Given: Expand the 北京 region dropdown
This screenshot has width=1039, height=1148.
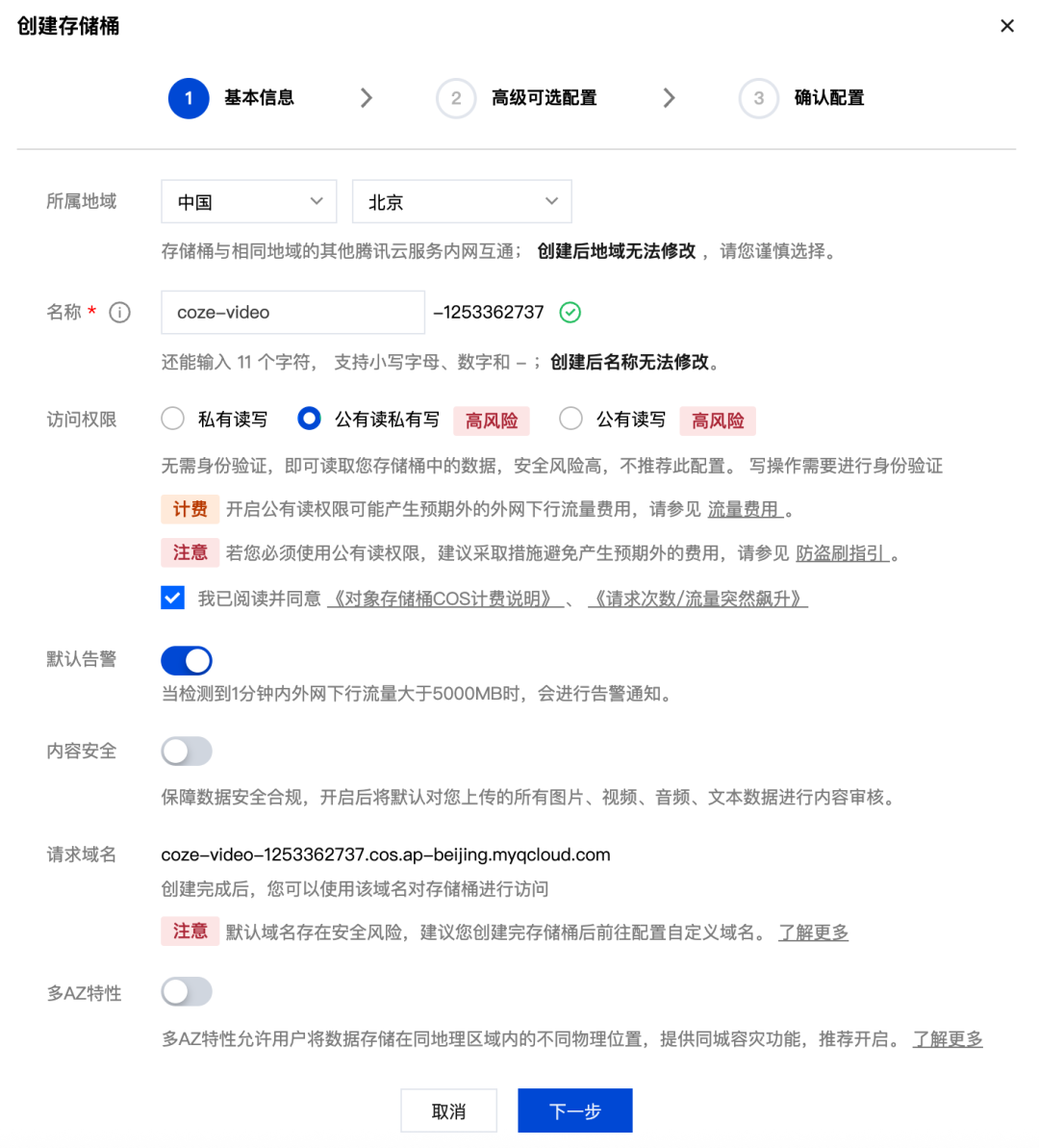Looking at the screenshot, I should click(462, 202).
